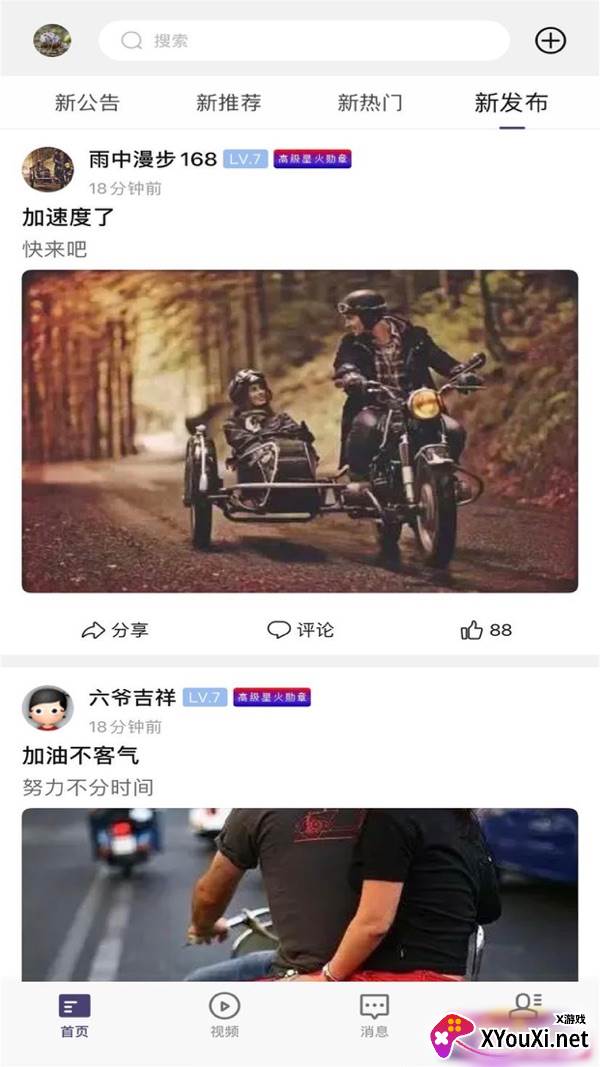600x1067 pixels.
Task: Open the 视频 bottom tab
Action: [224, 1016]
